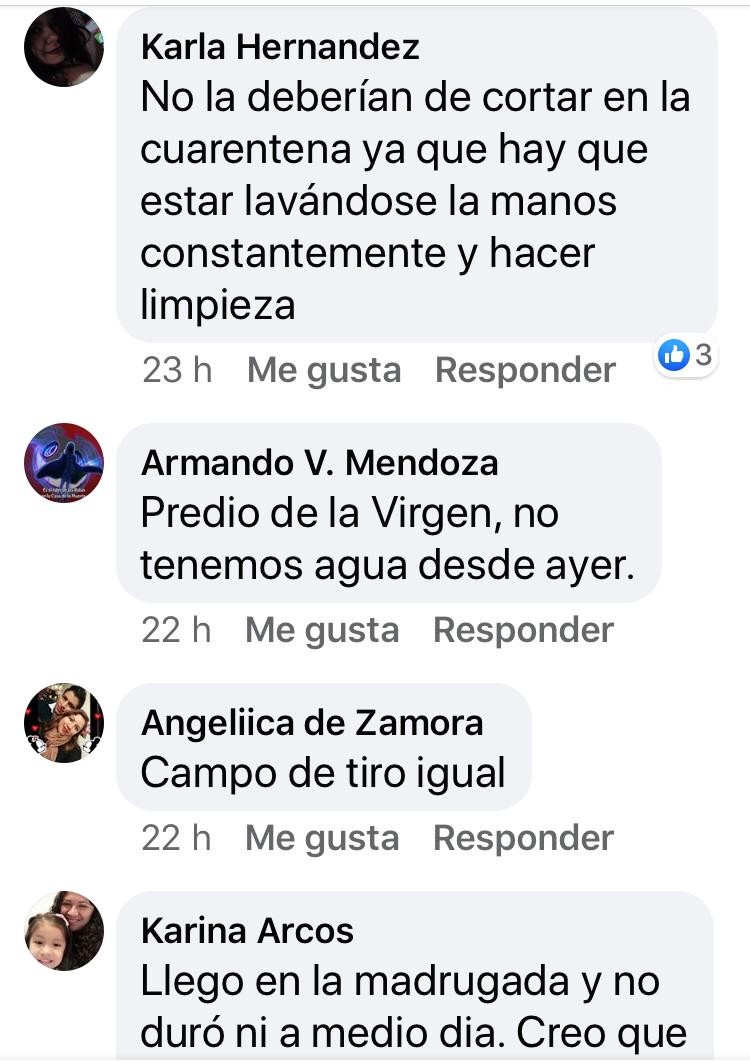Open Karla Hernandez's profile picture
The height and width of the screenshot is (1062, 750).
pyautogui.click(x=63, y=46)
